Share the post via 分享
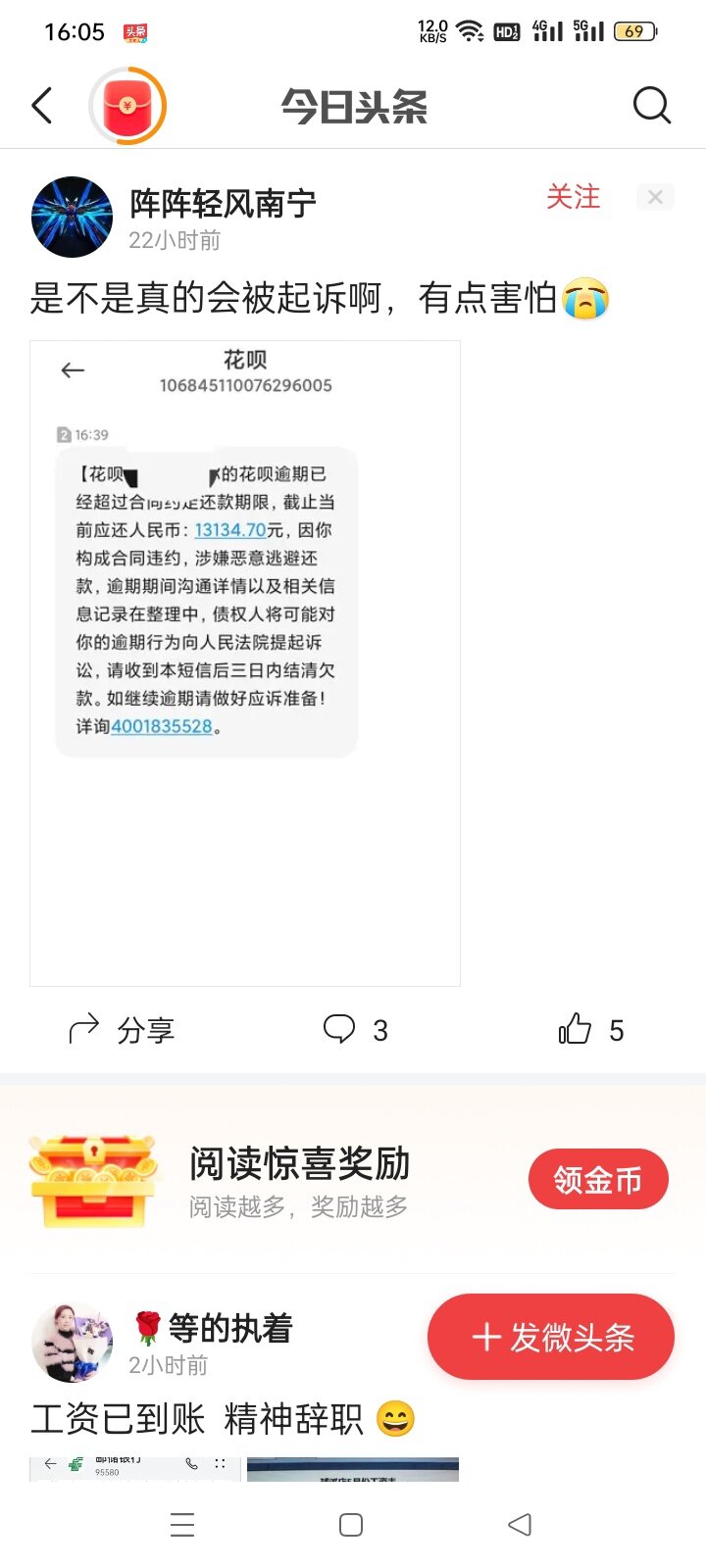The width and height of the screenshot is (706, 1568). (x=123, y=1029)
